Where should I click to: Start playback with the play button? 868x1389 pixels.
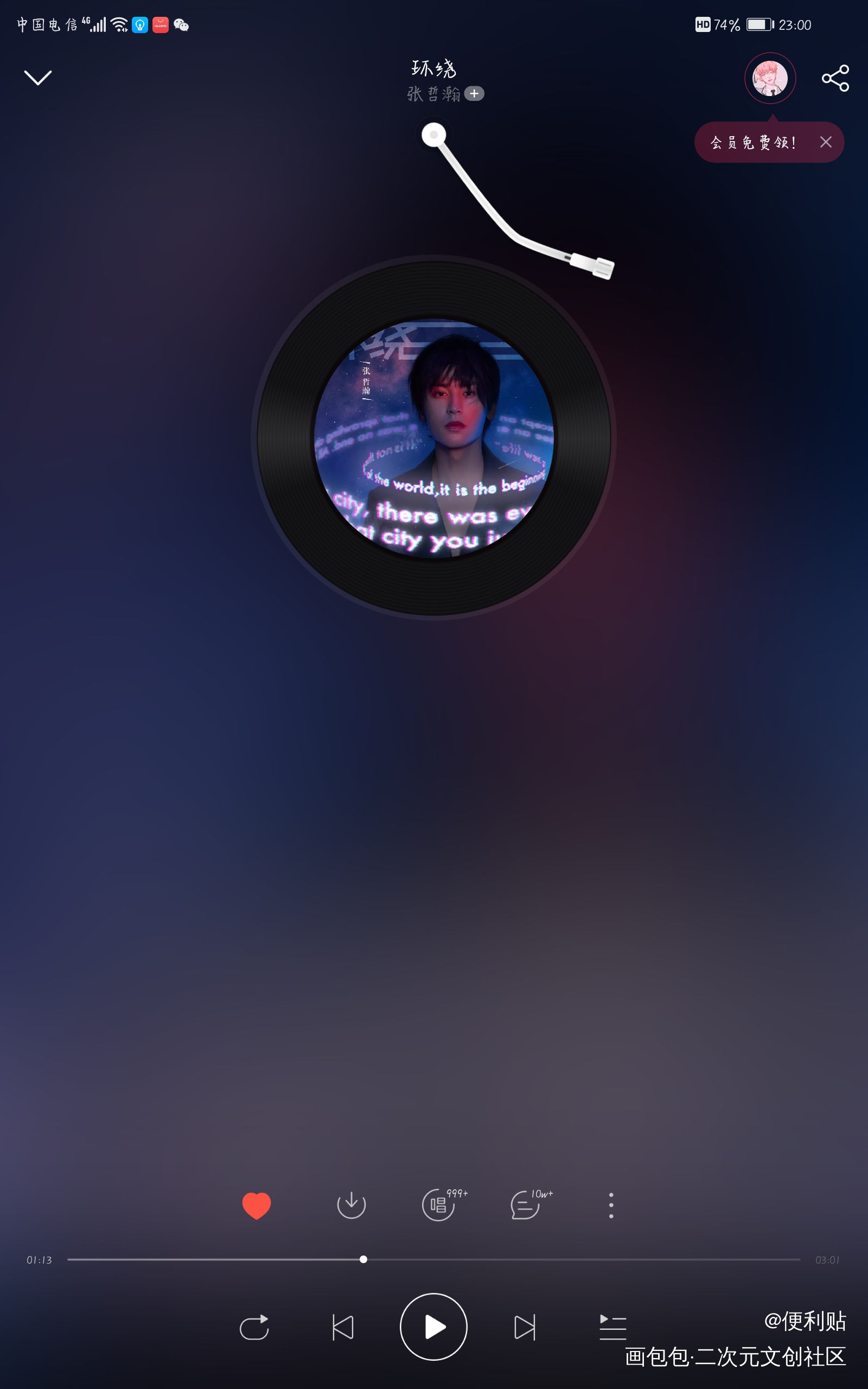click(x=433, y=1327)
